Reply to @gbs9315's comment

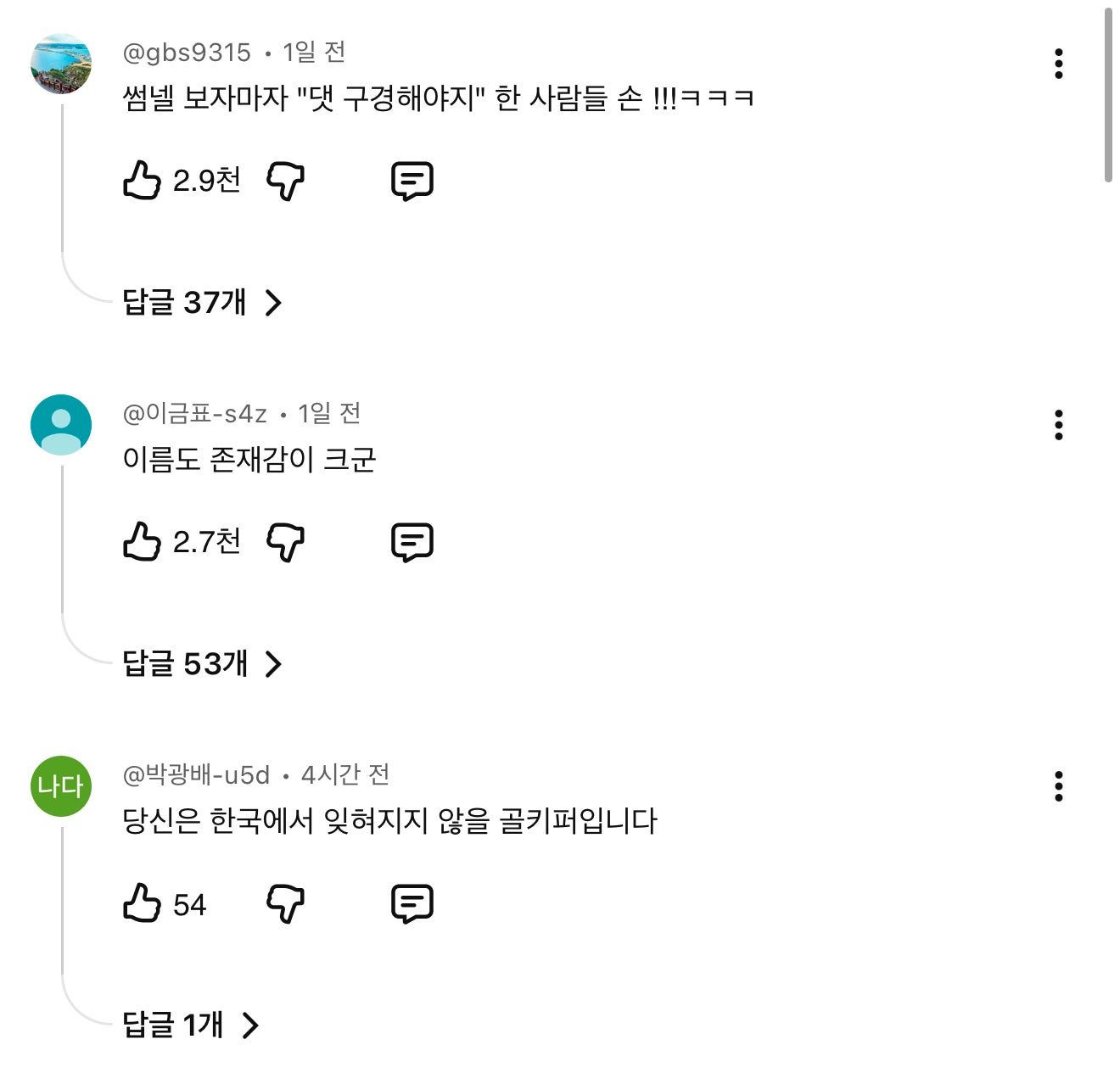coord(412,181)
